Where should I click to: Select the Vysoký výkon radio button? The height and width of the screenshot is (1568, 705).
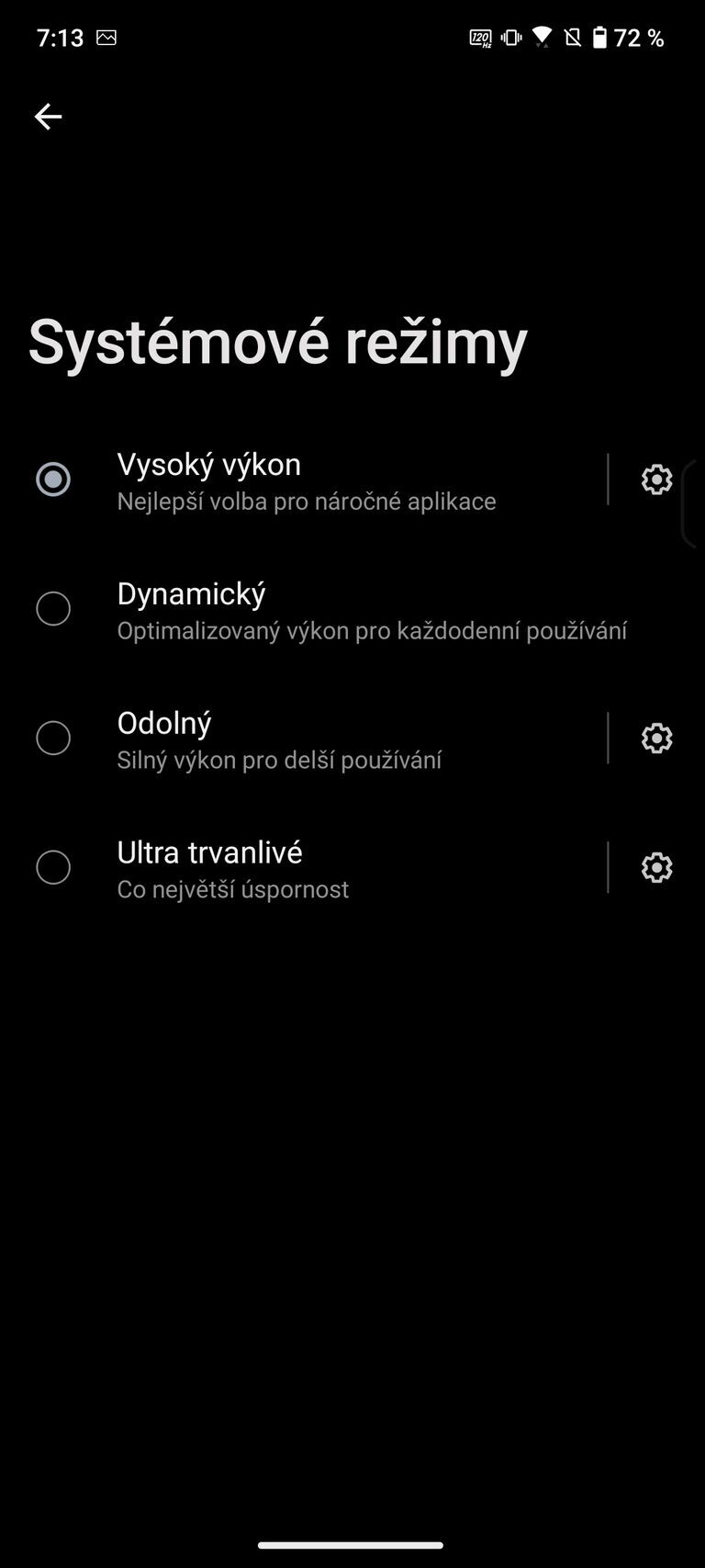click(53, 479)
